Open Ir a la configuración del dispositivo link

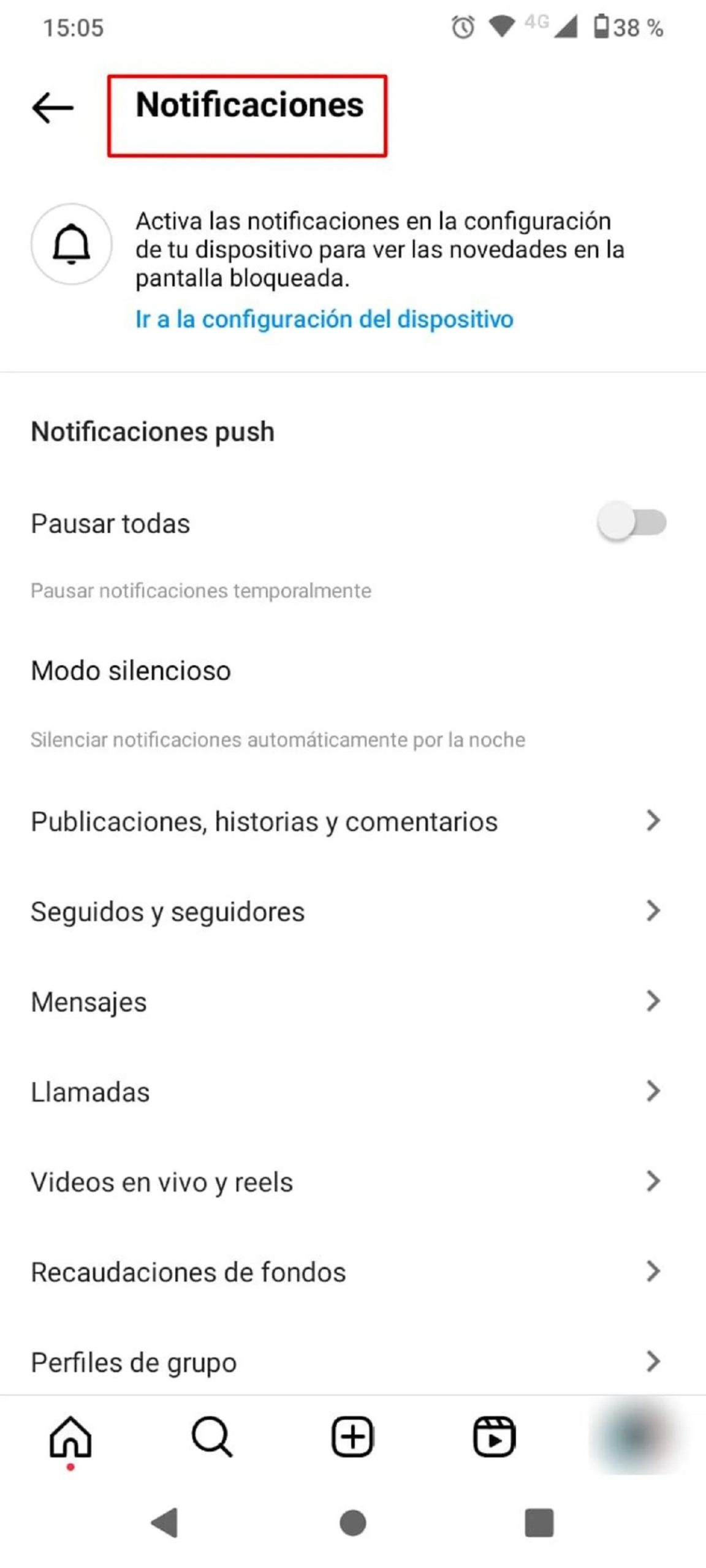tap(324, 319)
